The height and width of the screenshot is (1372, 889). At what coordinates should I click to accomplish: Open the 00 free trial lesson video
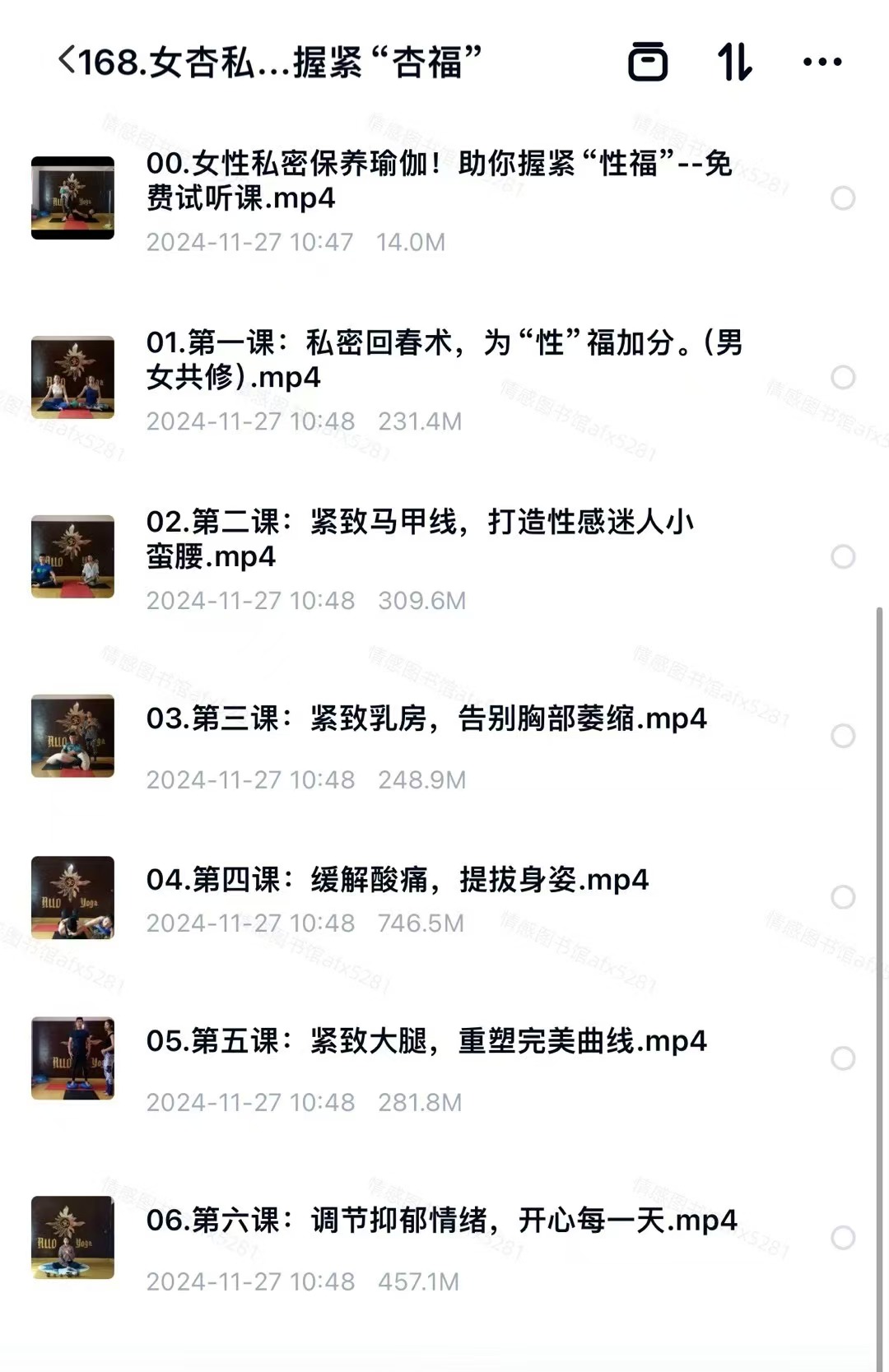(438, 181)
